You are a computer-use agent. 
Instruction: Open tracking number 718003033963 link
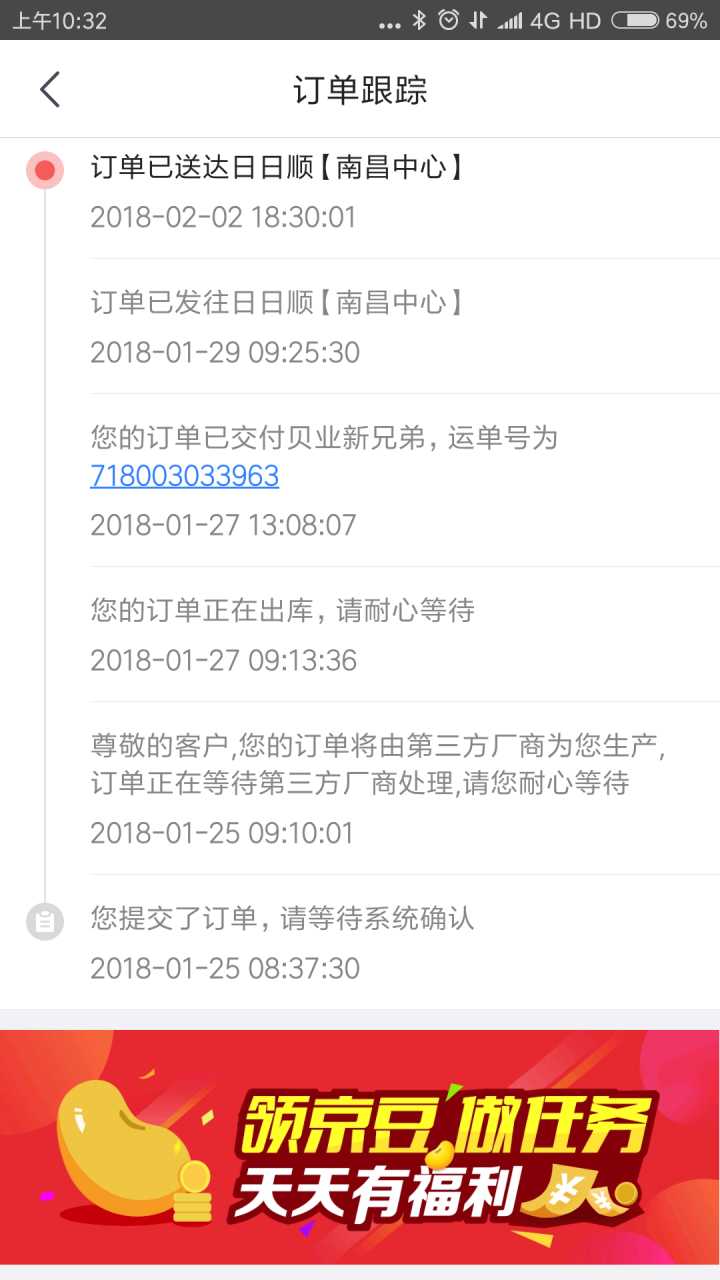tap(185, 476)
